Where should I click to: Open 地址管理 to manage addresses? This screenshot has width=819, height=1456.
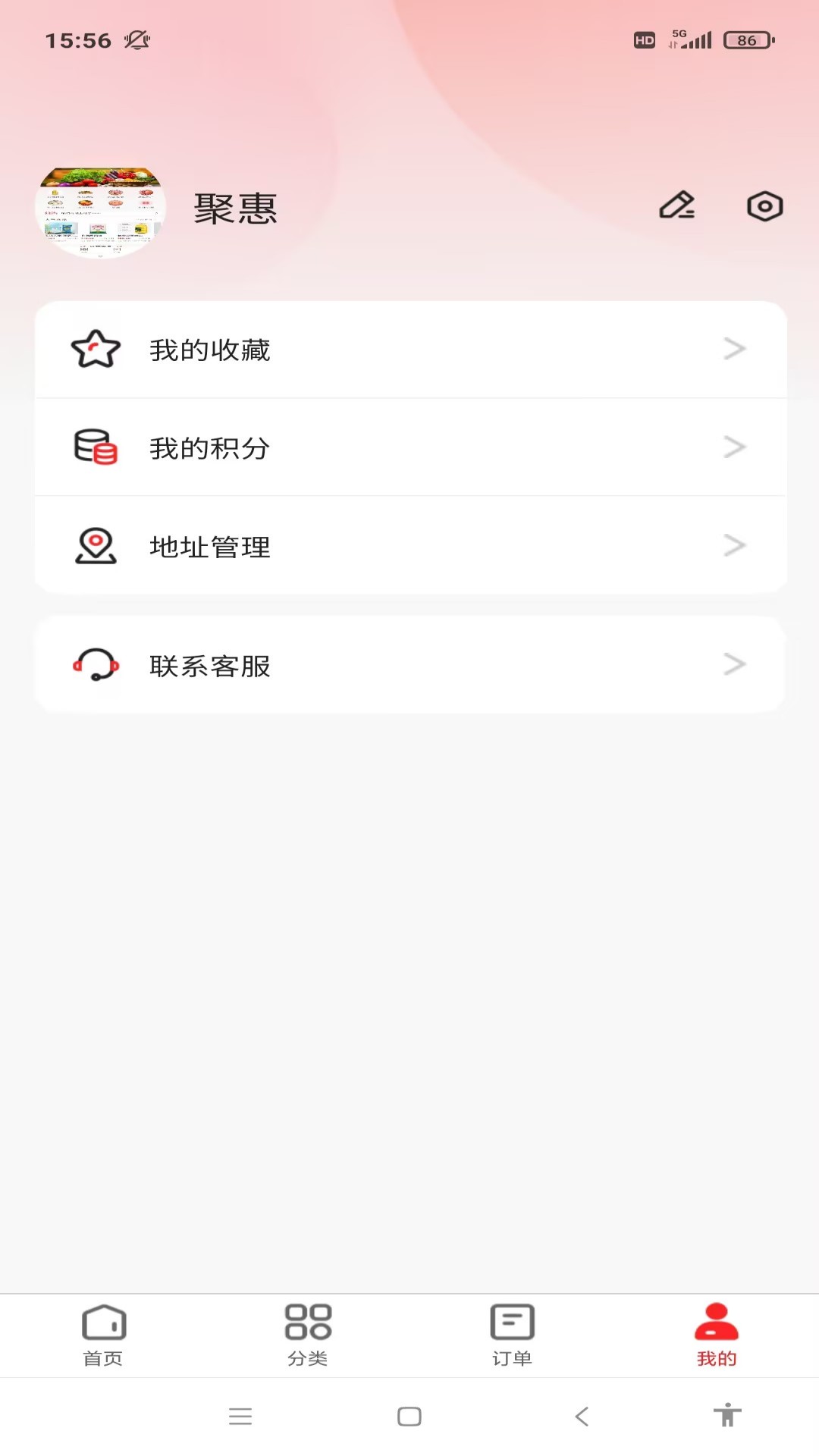[x=211, y=546]
